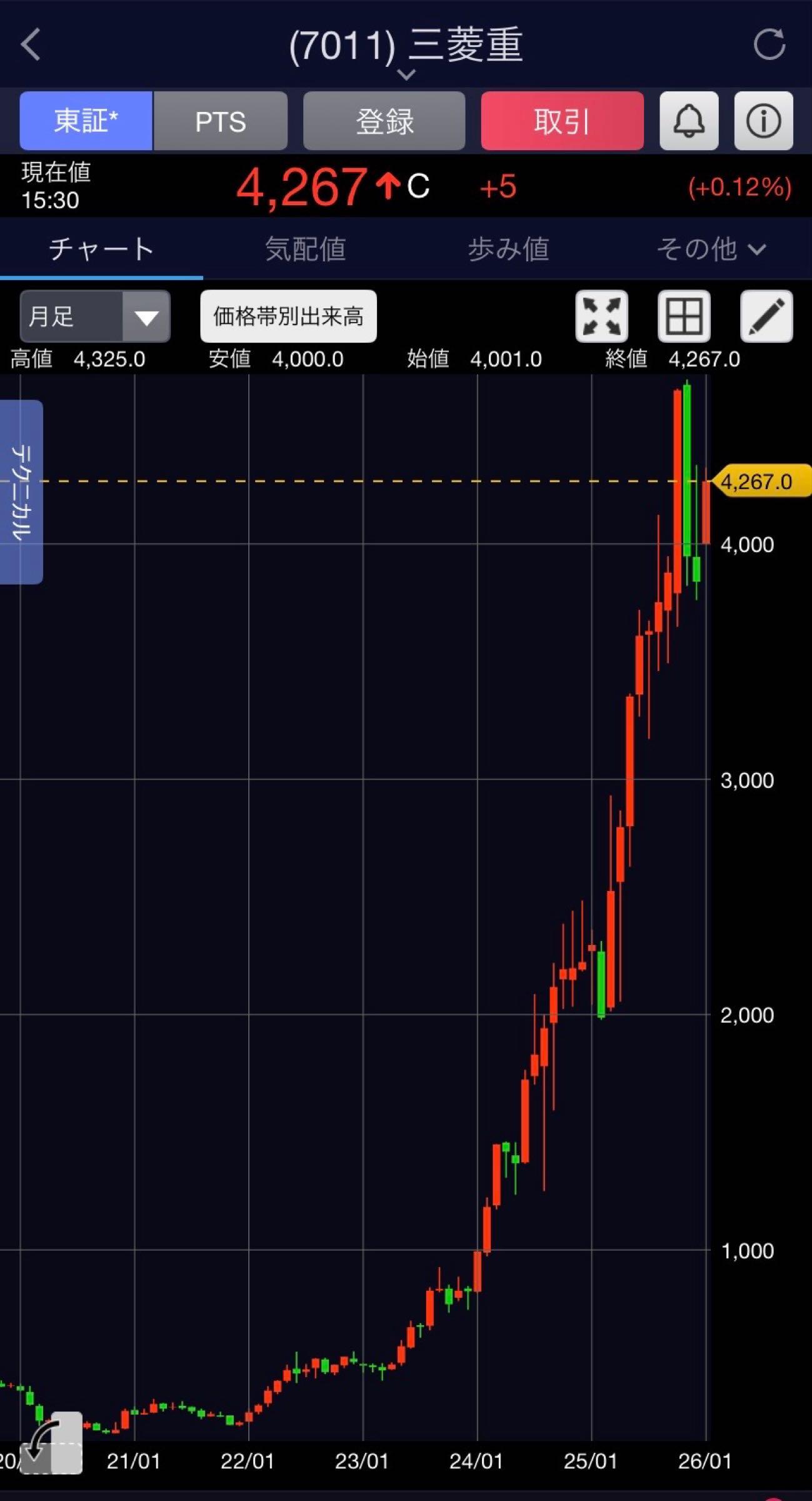Expand the chart to fullscreen

[601, 316]
